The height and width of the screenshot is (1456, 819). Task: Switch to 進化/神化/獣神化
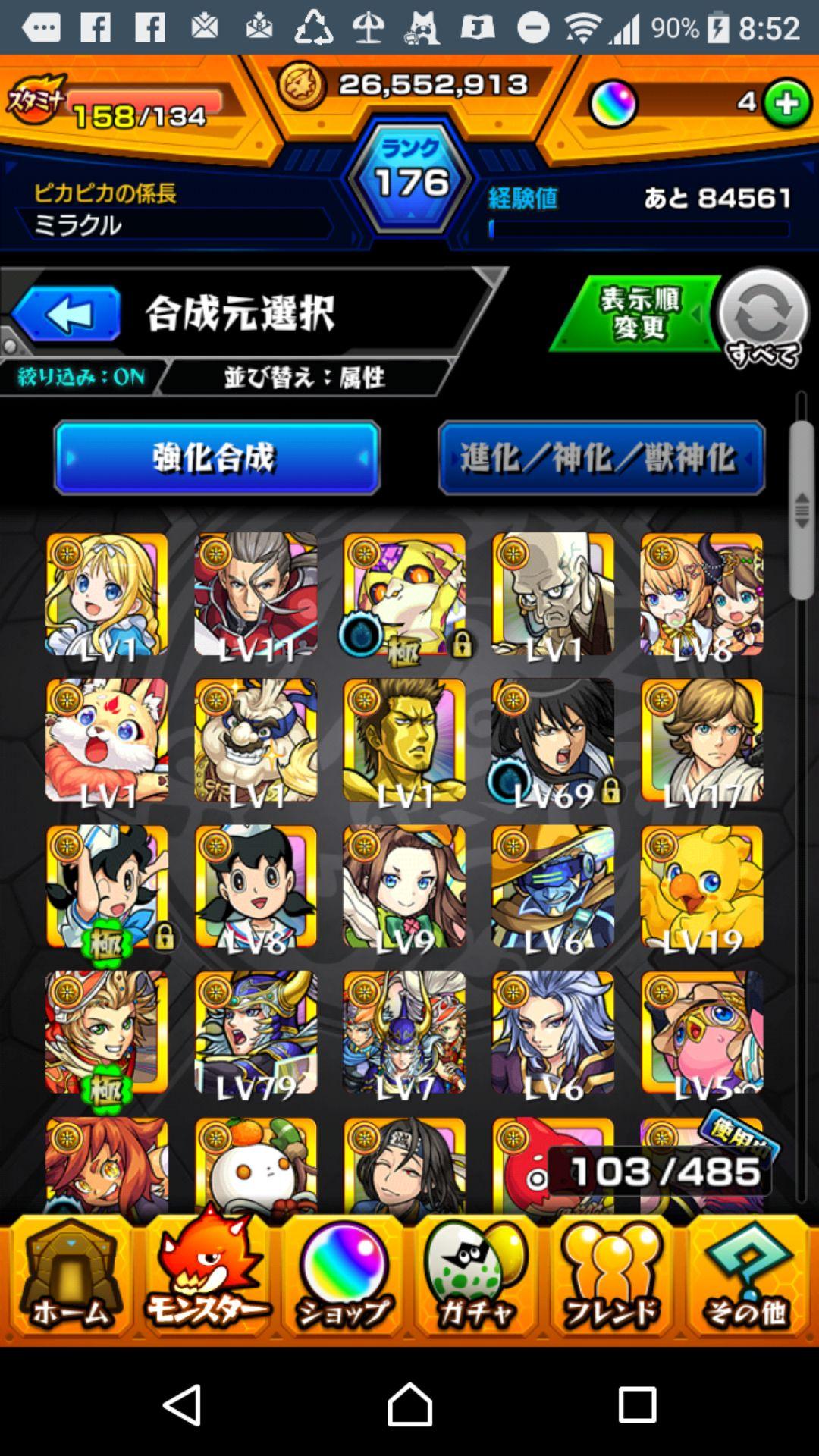(601, 458)
